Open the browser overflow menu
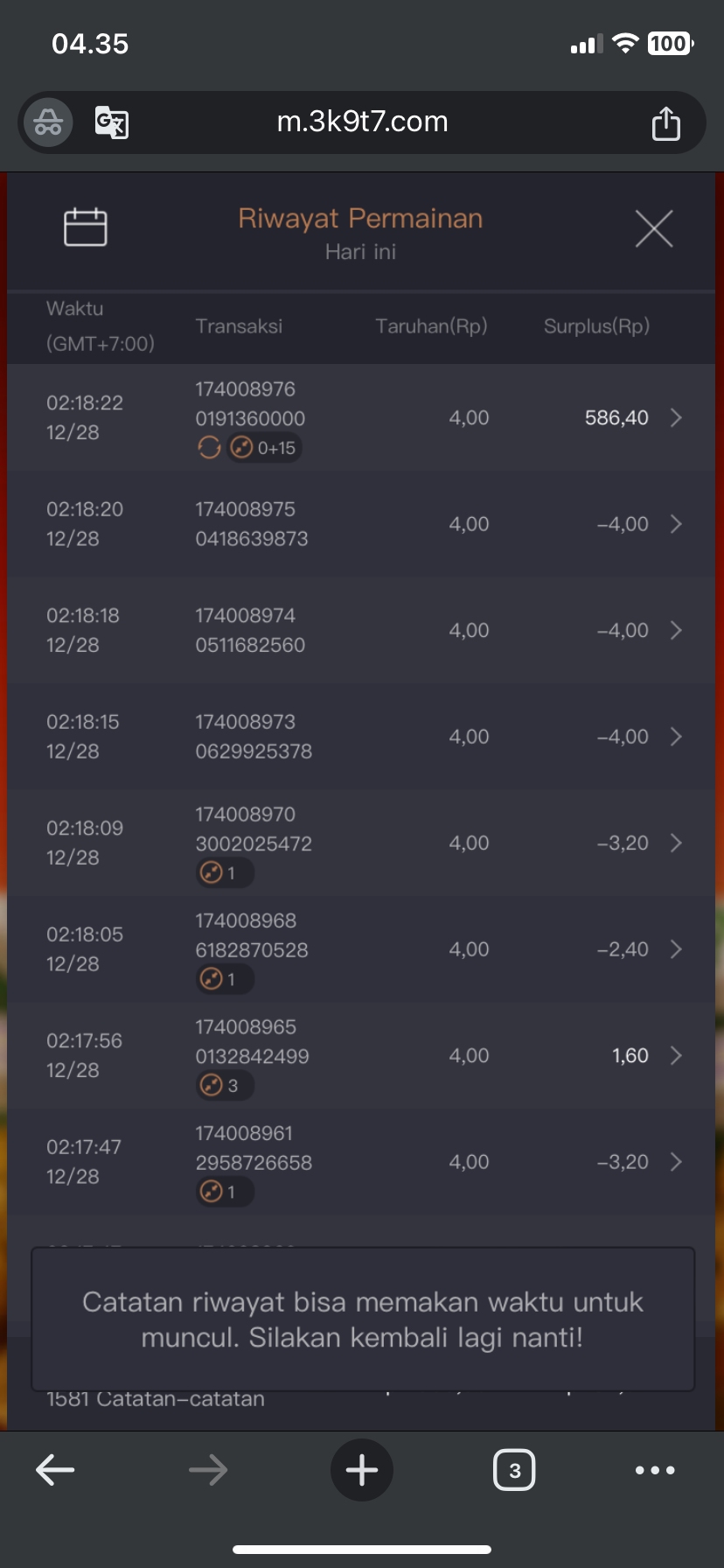Image resolution: width=724 pixels, height=1568 pixels. (655, 1470)
